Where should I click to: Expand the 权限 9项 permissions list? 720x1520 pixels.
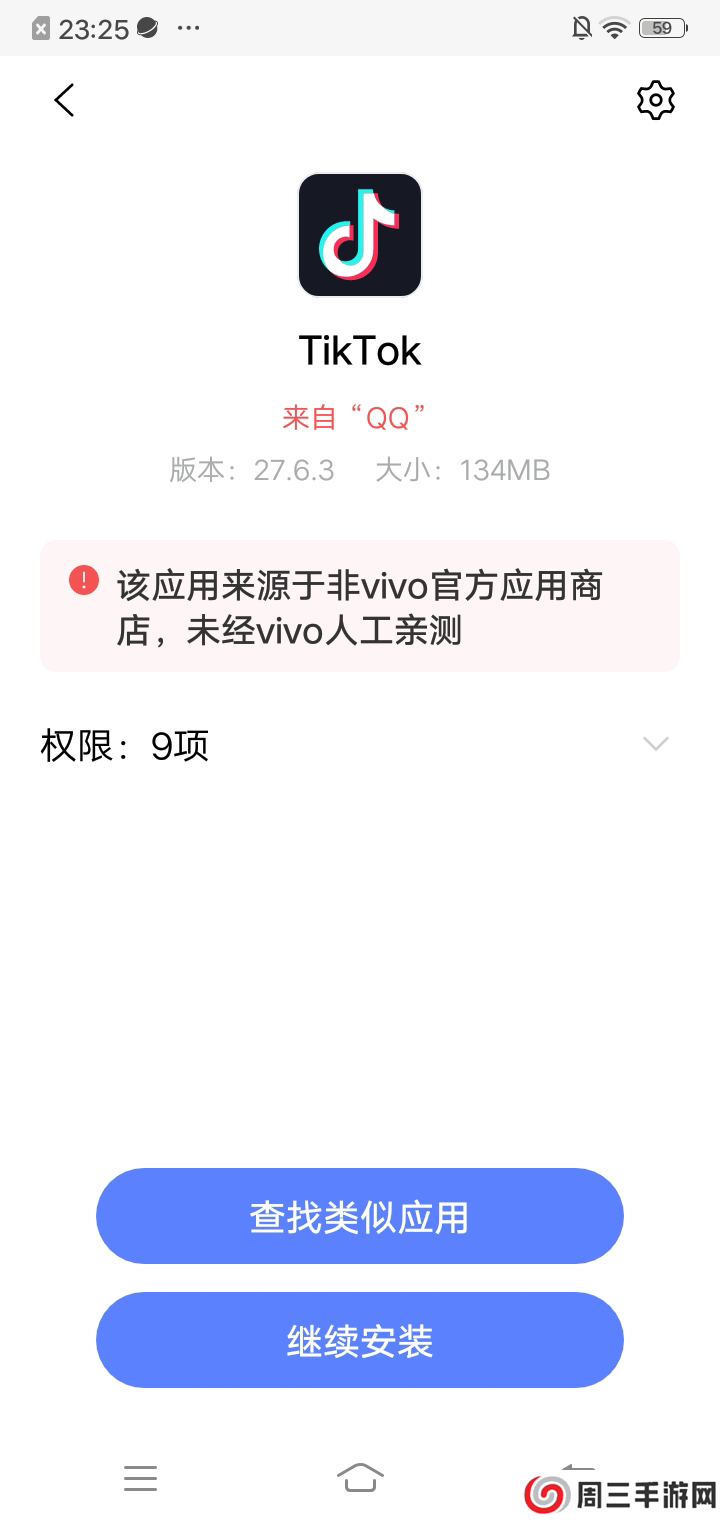coord(122,746)
